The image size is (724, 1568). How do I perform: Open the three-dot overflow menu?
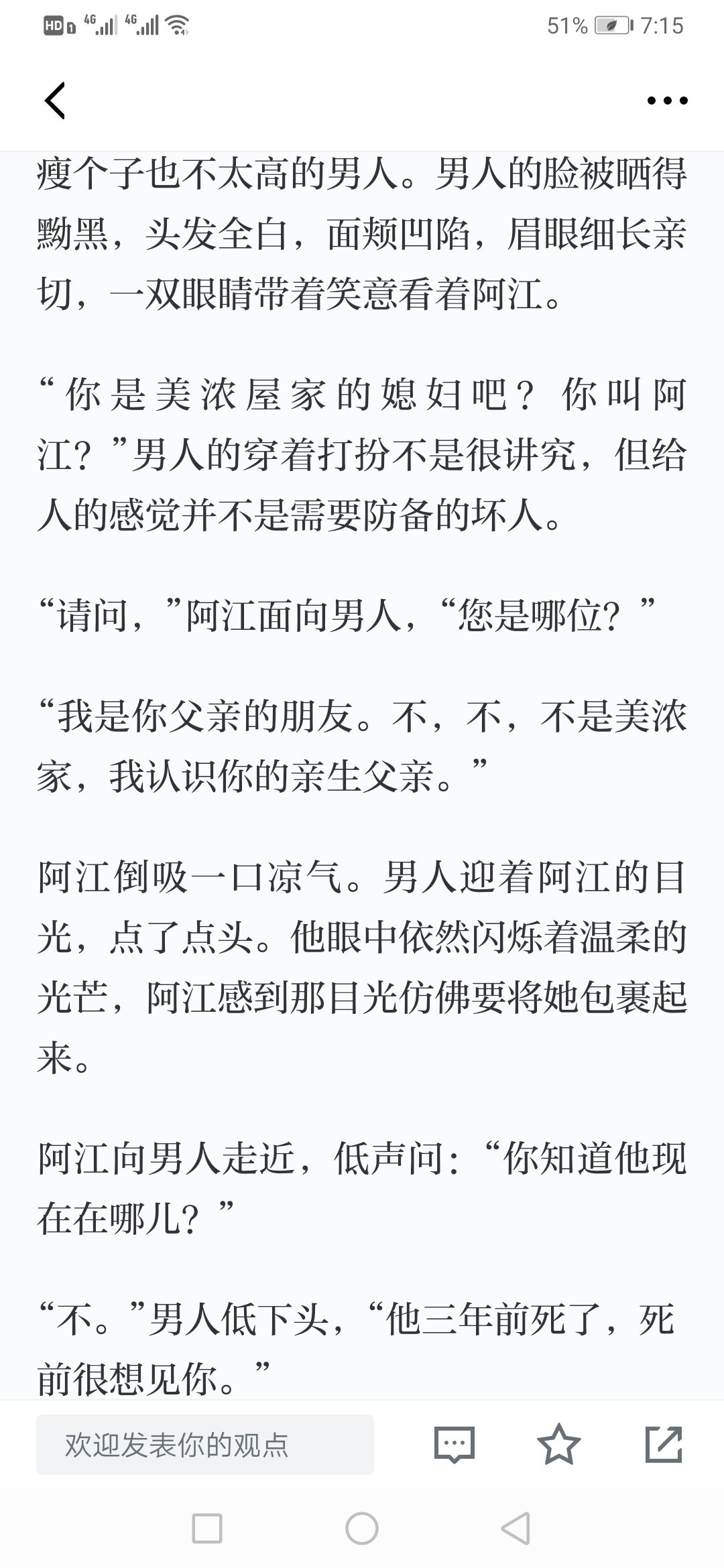coord(667,101)
